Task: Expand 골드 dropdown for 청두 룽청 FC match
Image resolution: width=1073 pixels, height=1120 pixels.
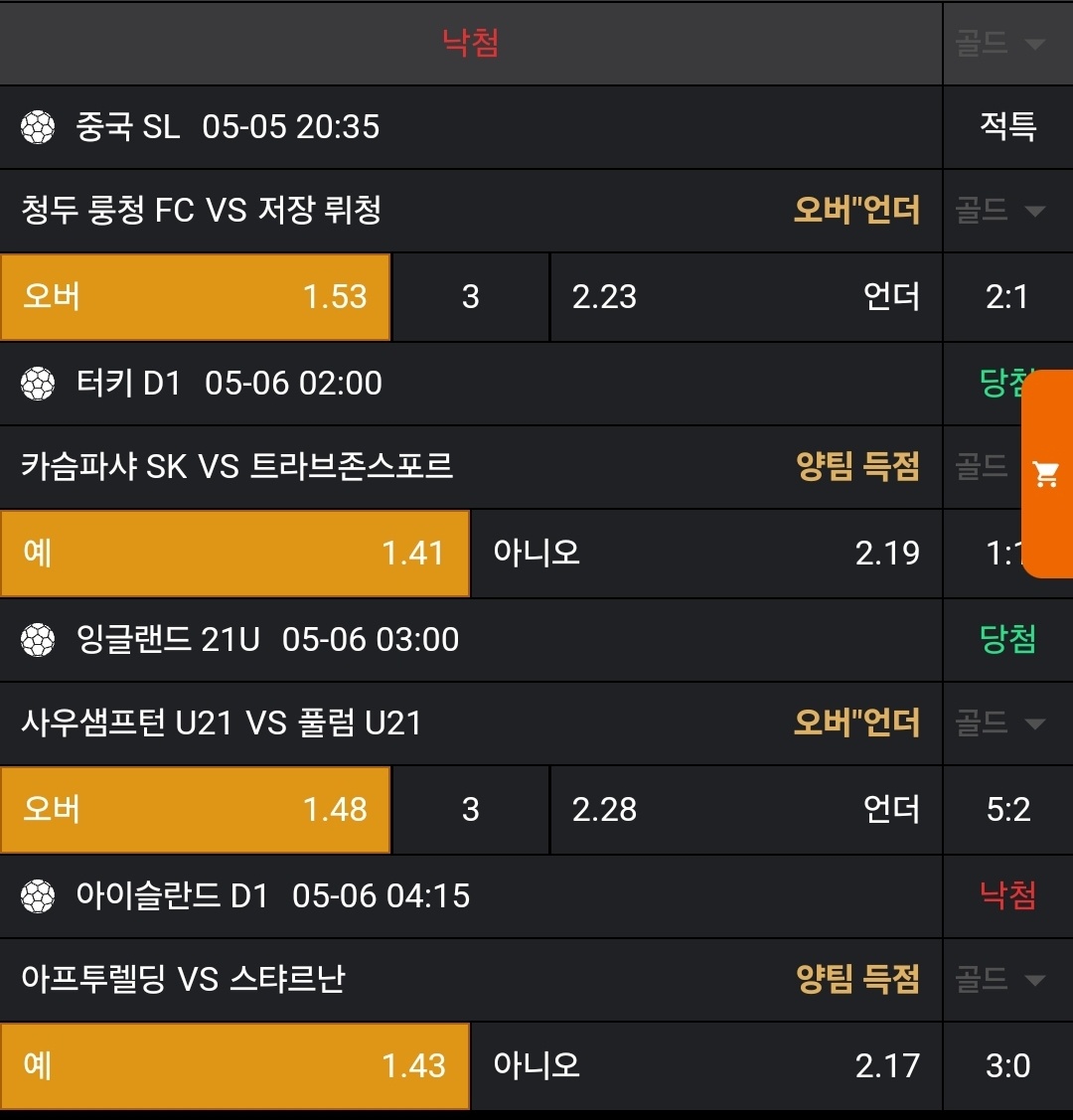Action: (x=1001, y=211)
